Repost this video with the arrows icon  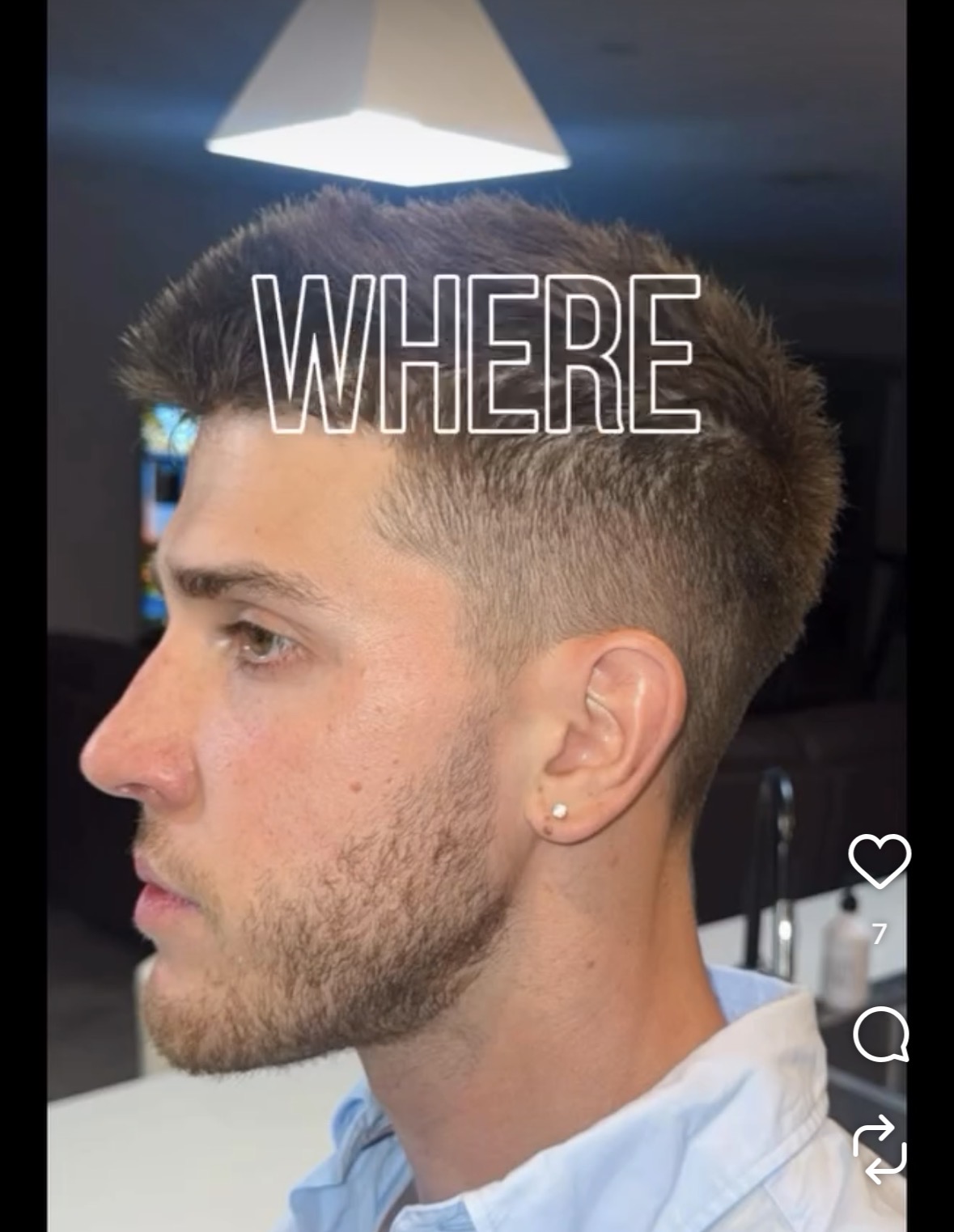click(x=880, y=1148)
